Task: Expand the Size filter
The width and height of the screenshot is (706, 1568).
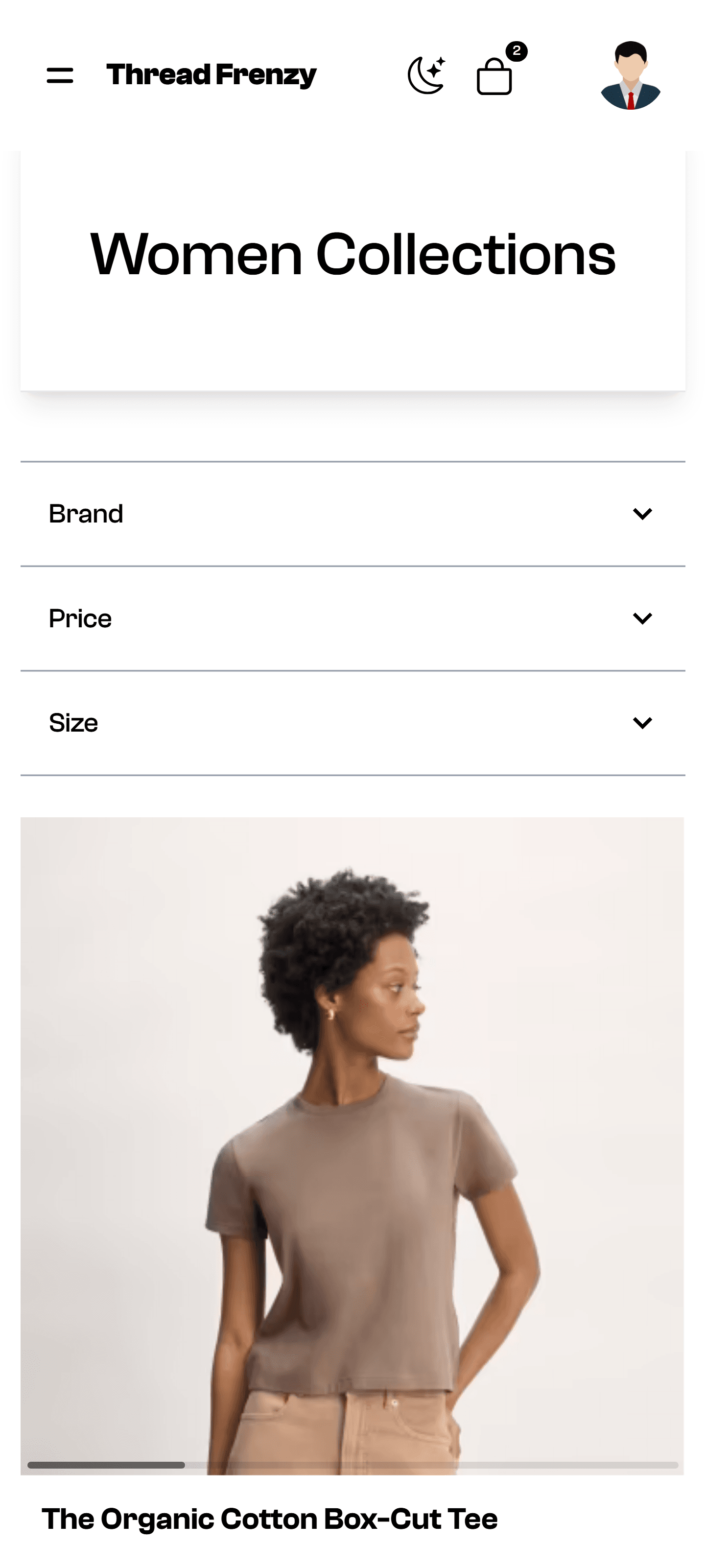Action: 353,723
